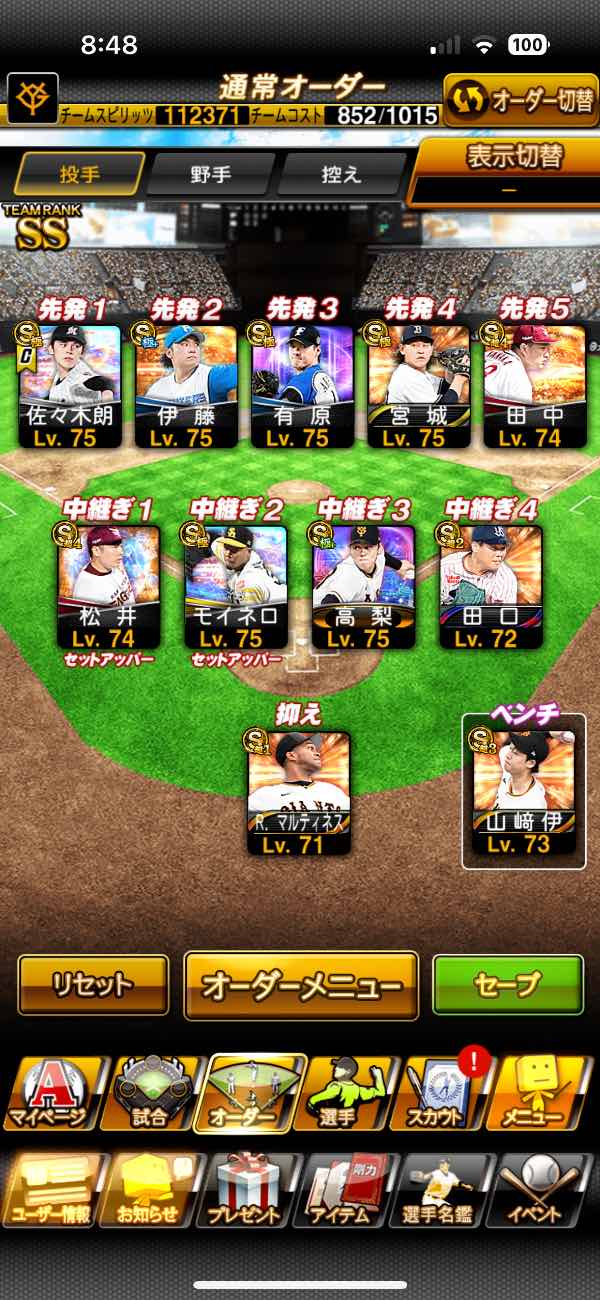This screenshot has height=1300, width=600.
Task: Select bench pitcher 山﨑伊 card
Action: tap(524, 794)
